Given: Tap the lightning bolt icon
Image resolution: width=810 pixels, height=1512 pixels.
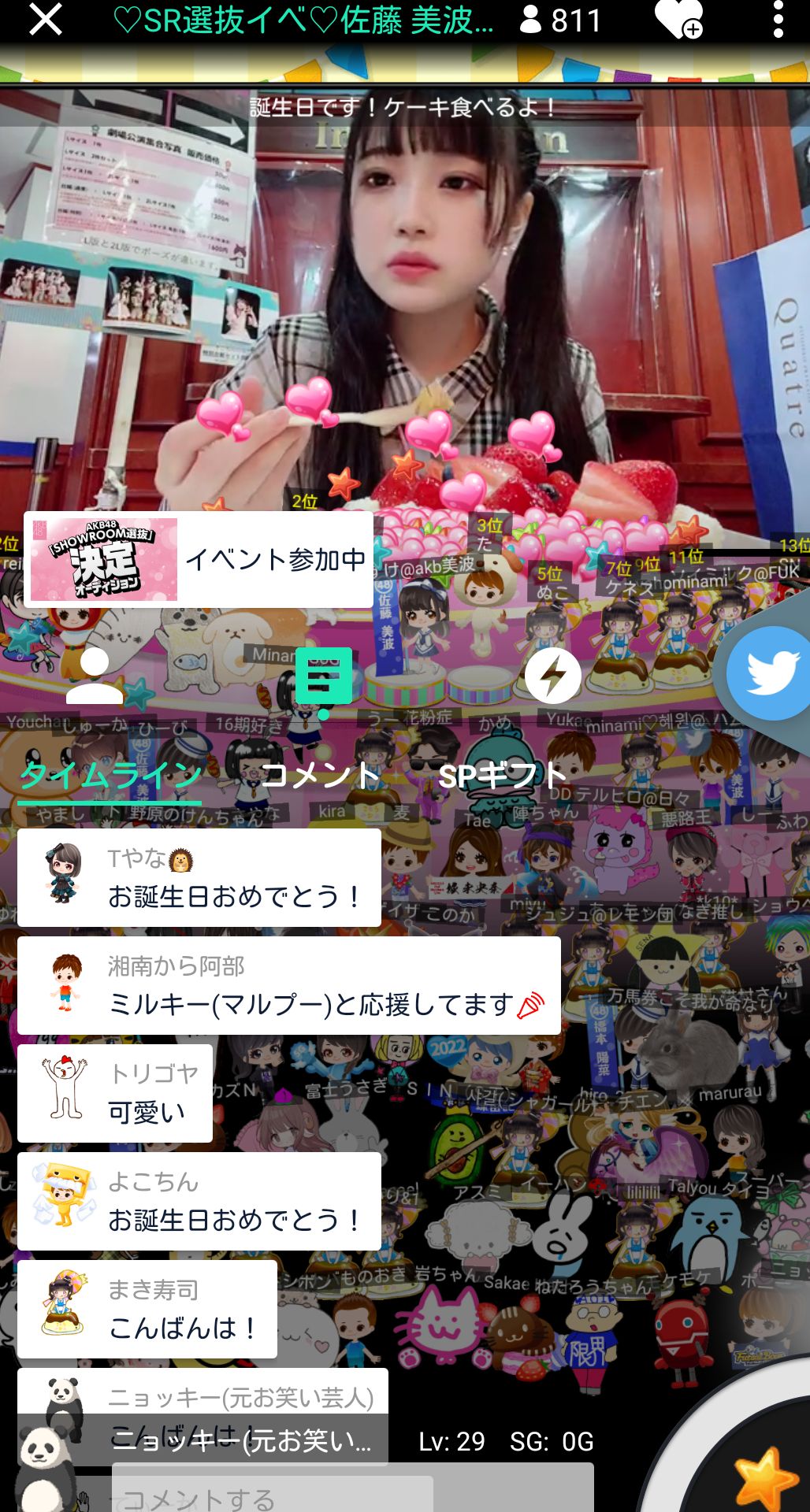Looking at the screenshot, I should pyautogui.click(x=553, y=676).
